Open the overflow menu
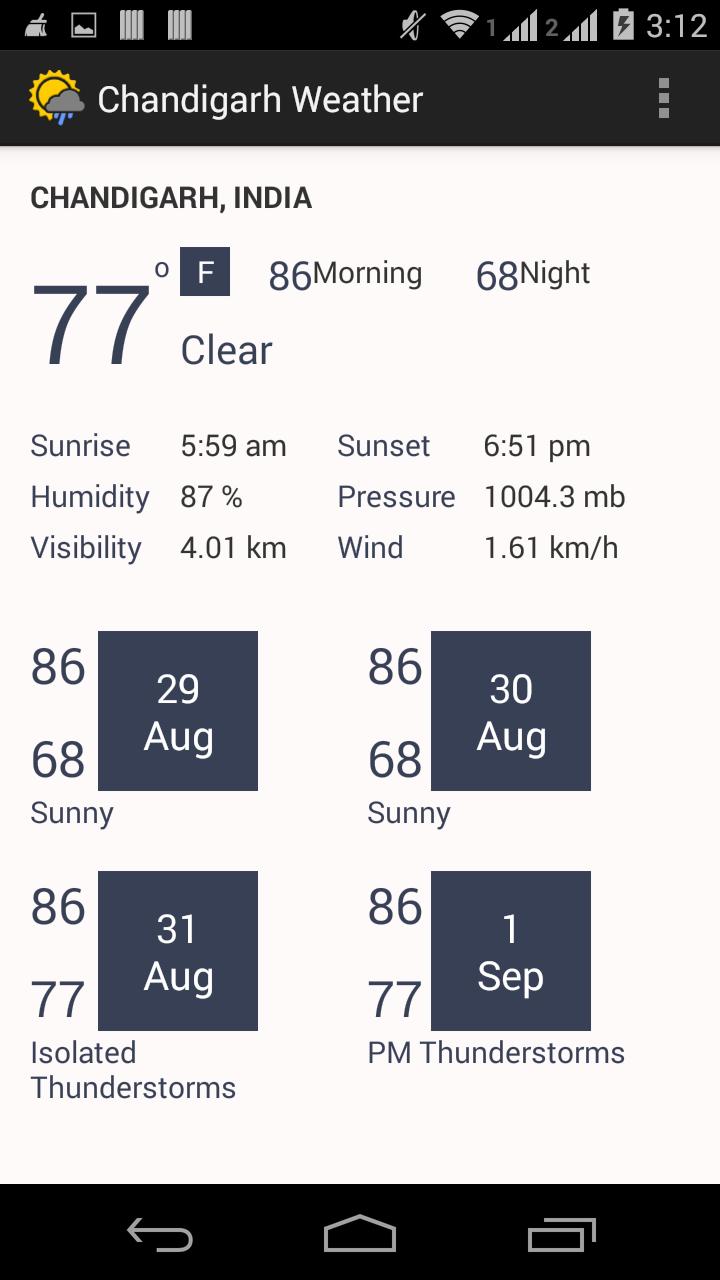 click(663, 97)
